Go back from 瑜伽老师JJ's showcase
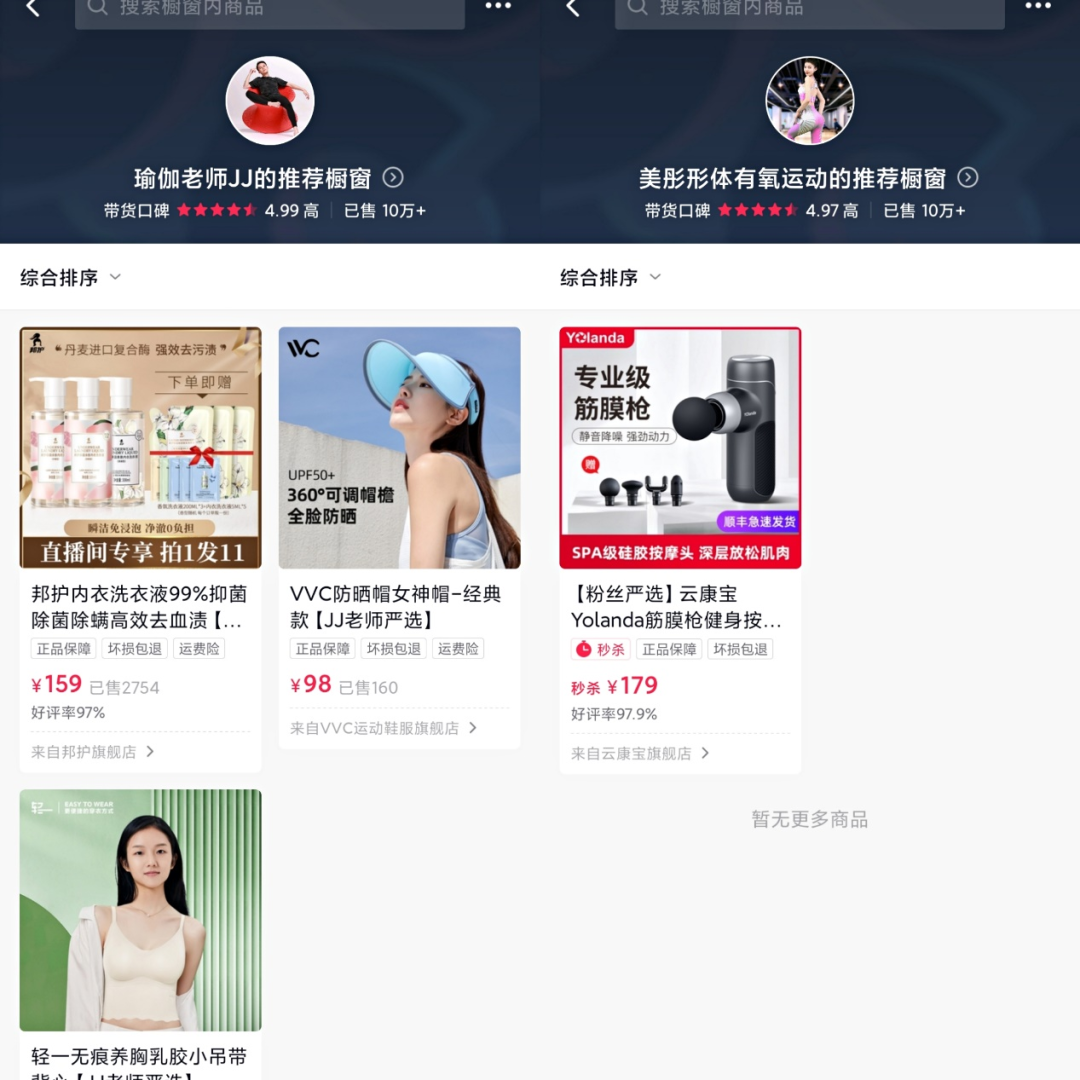 [x=33, y=8]
